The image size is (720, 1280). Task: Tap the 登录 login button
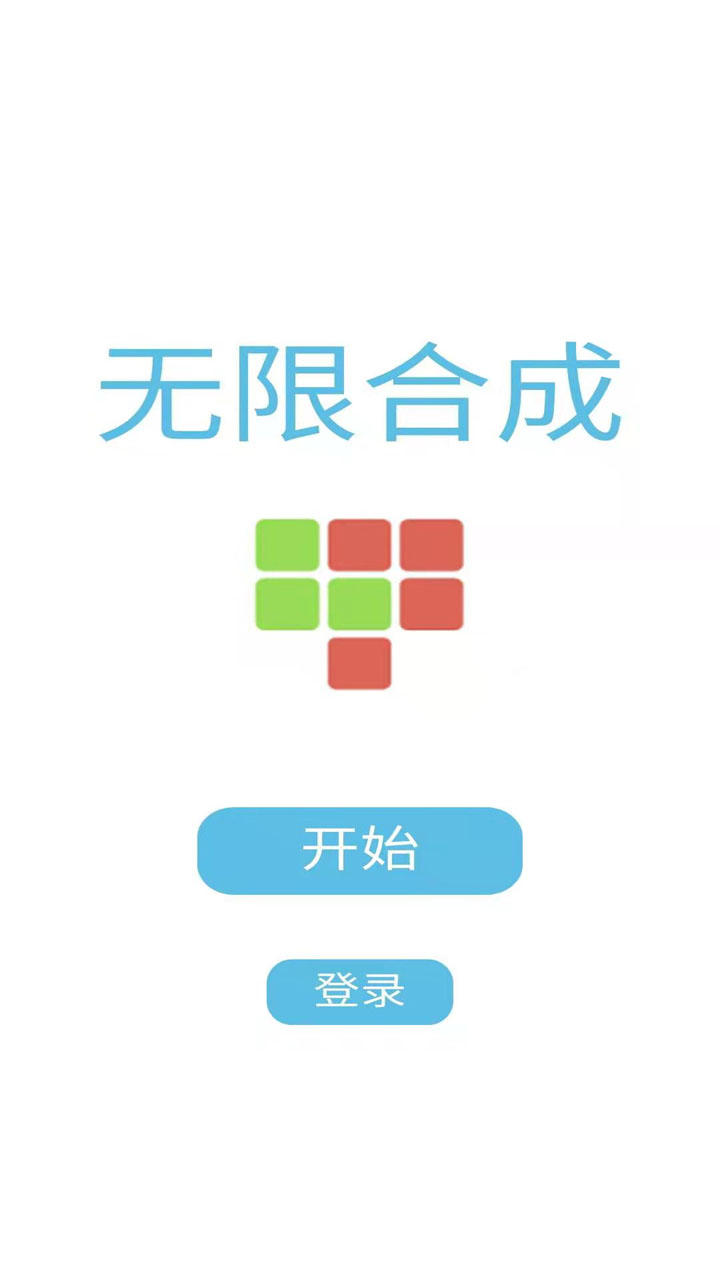[x=360, y=992]
